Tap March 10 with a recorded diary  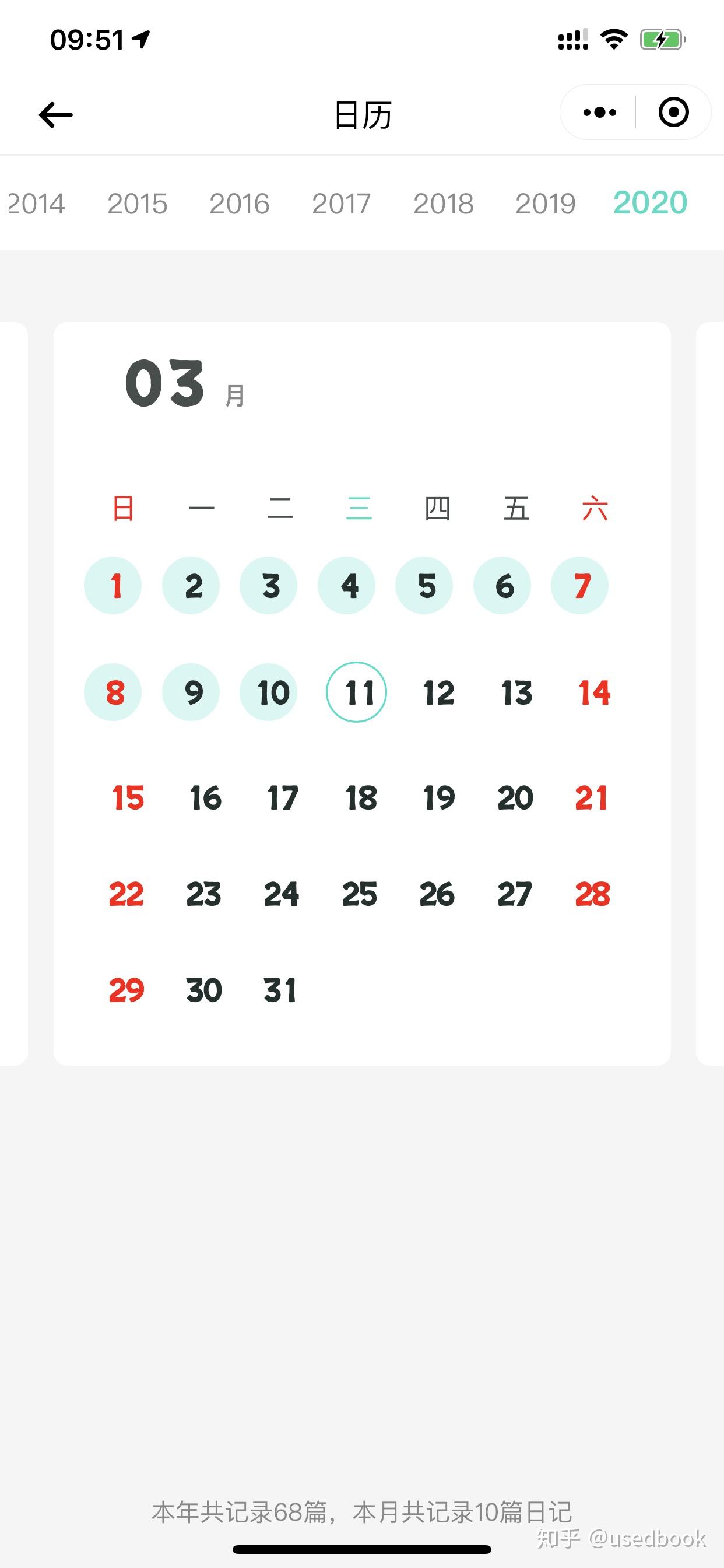pos(269,692)
